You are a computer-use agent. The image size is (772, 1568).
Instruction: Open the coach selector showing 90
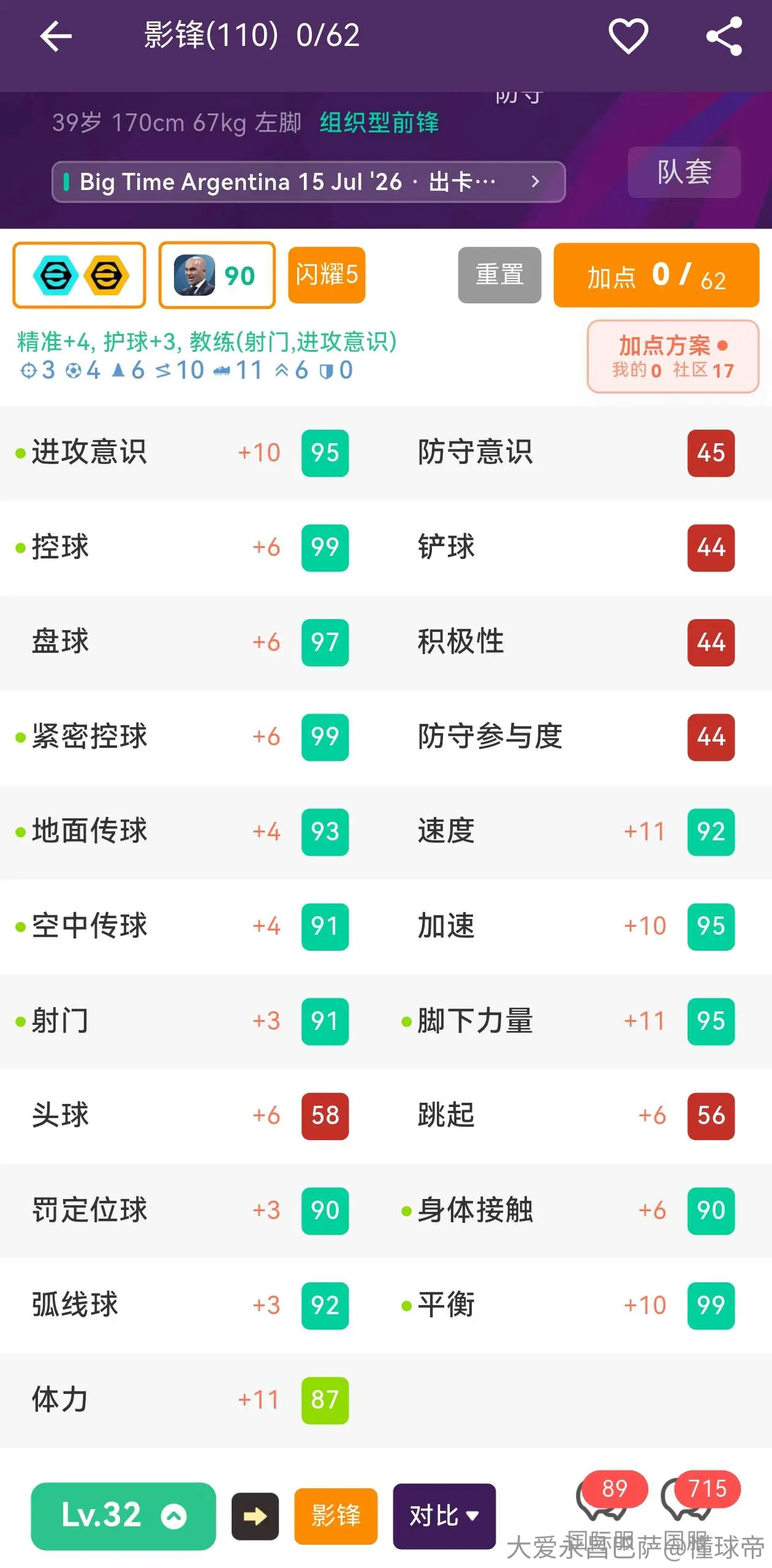217,275
